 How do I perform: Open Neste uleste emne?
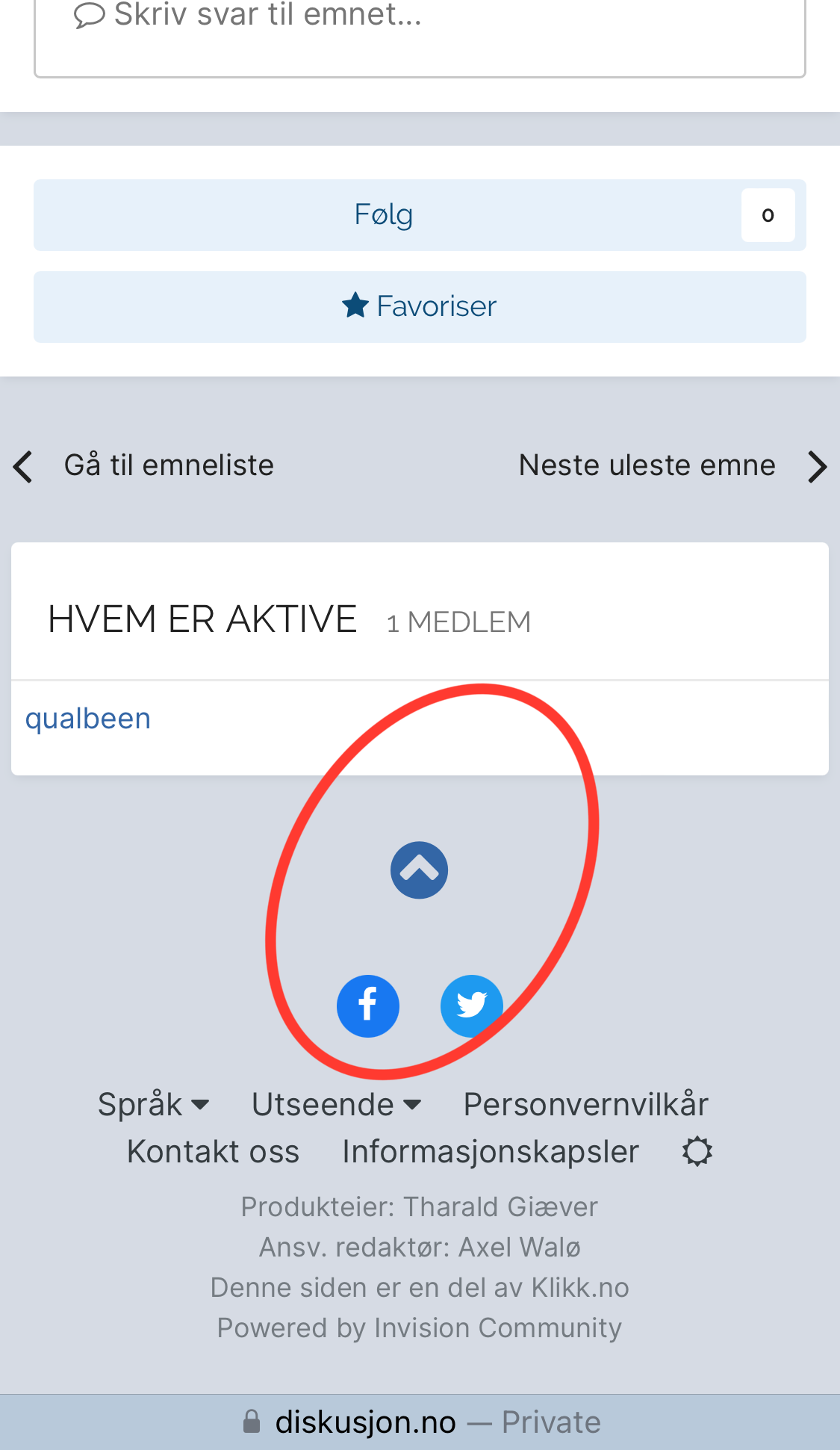click(x=673, y=466)
